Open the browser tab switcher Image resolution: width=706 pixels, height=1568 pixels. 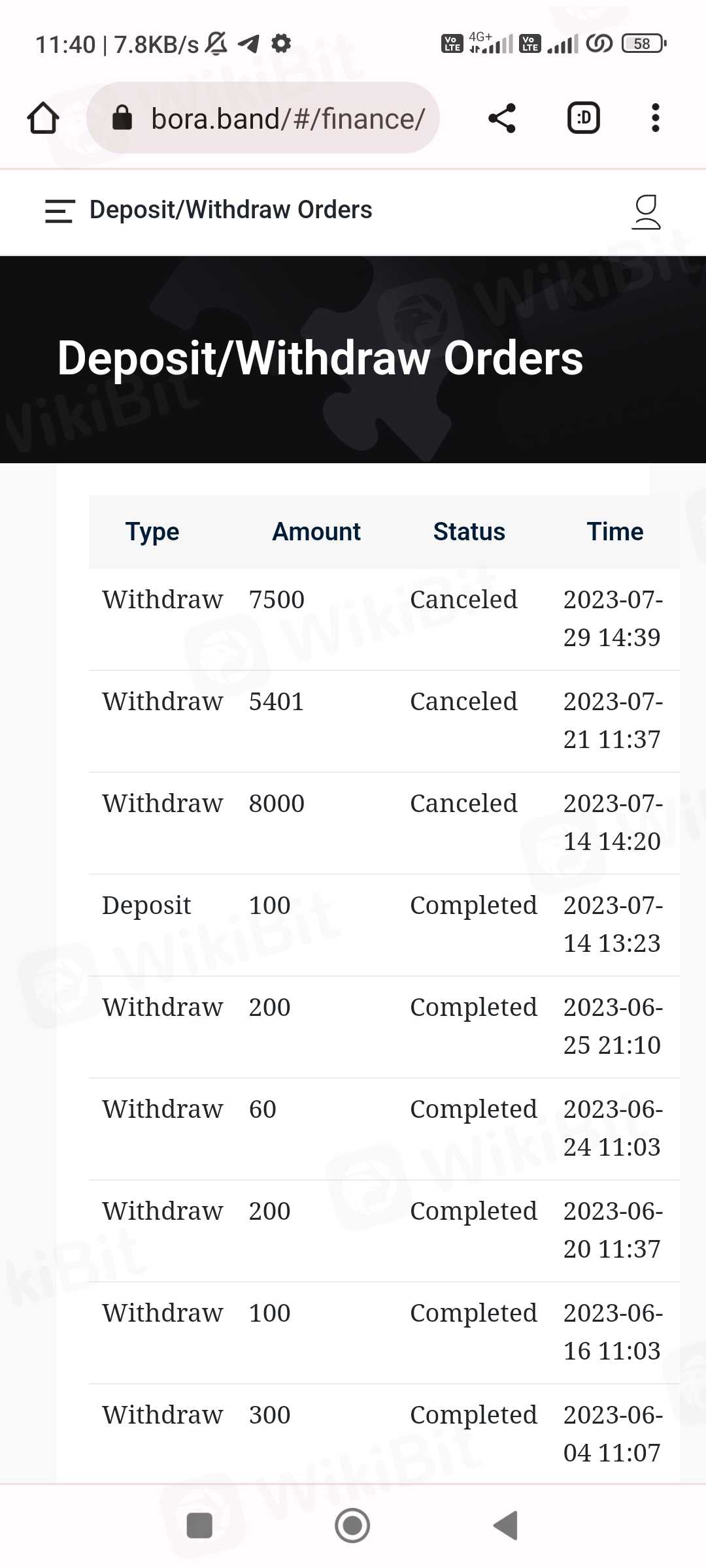pyautogui.click(x=583, y=118)
